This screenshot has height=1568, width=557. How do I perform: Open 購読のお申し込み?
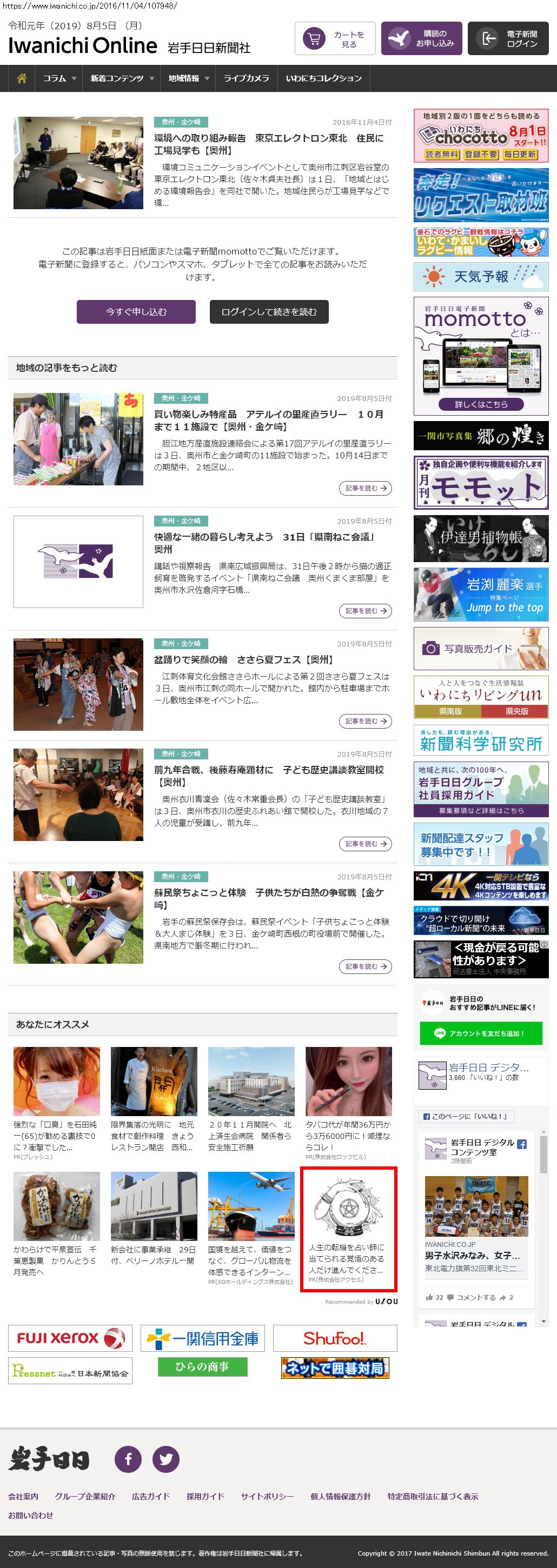[x=421, y=39]
